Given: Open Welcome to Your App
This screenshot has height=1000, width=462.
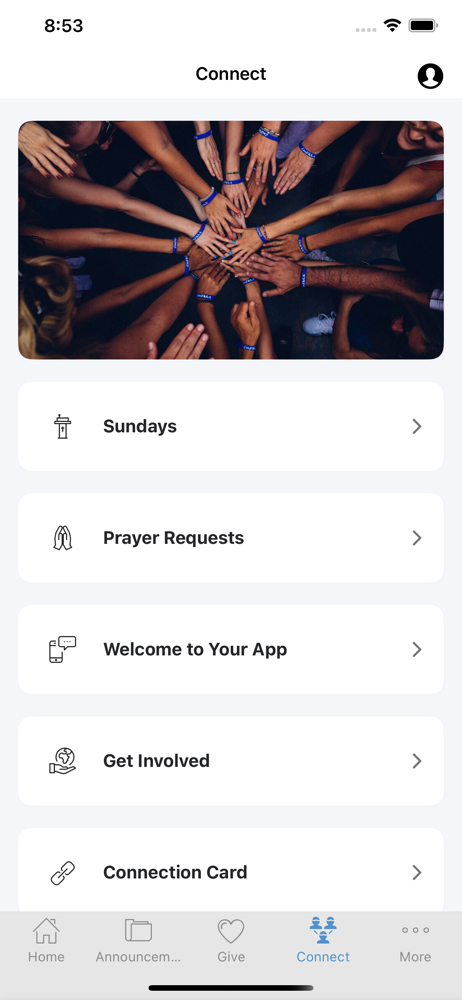Looking at the screenshot, I should coord(231,650).
